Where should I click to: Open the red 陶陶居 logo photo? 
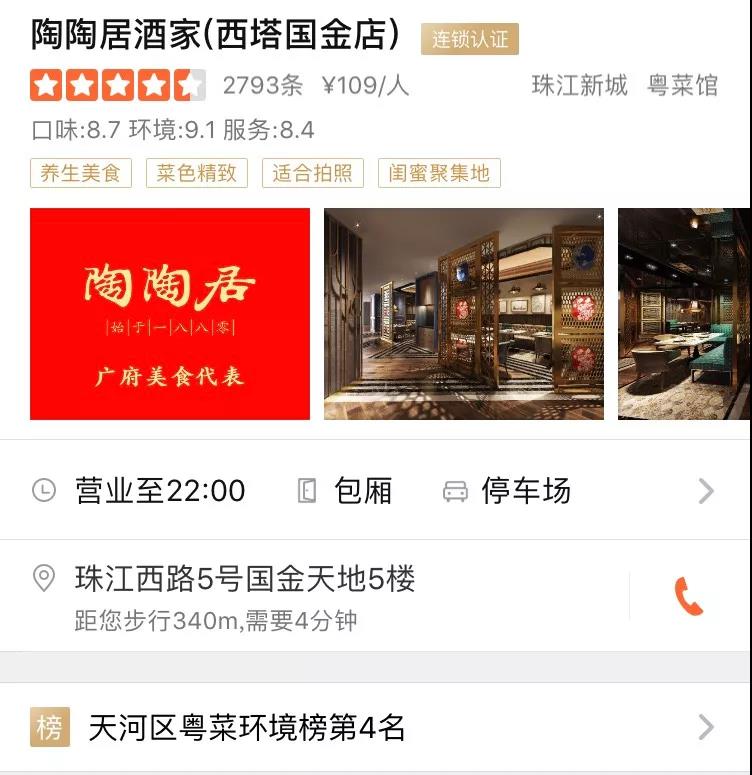pyautogui.click(x=170, y=314)
